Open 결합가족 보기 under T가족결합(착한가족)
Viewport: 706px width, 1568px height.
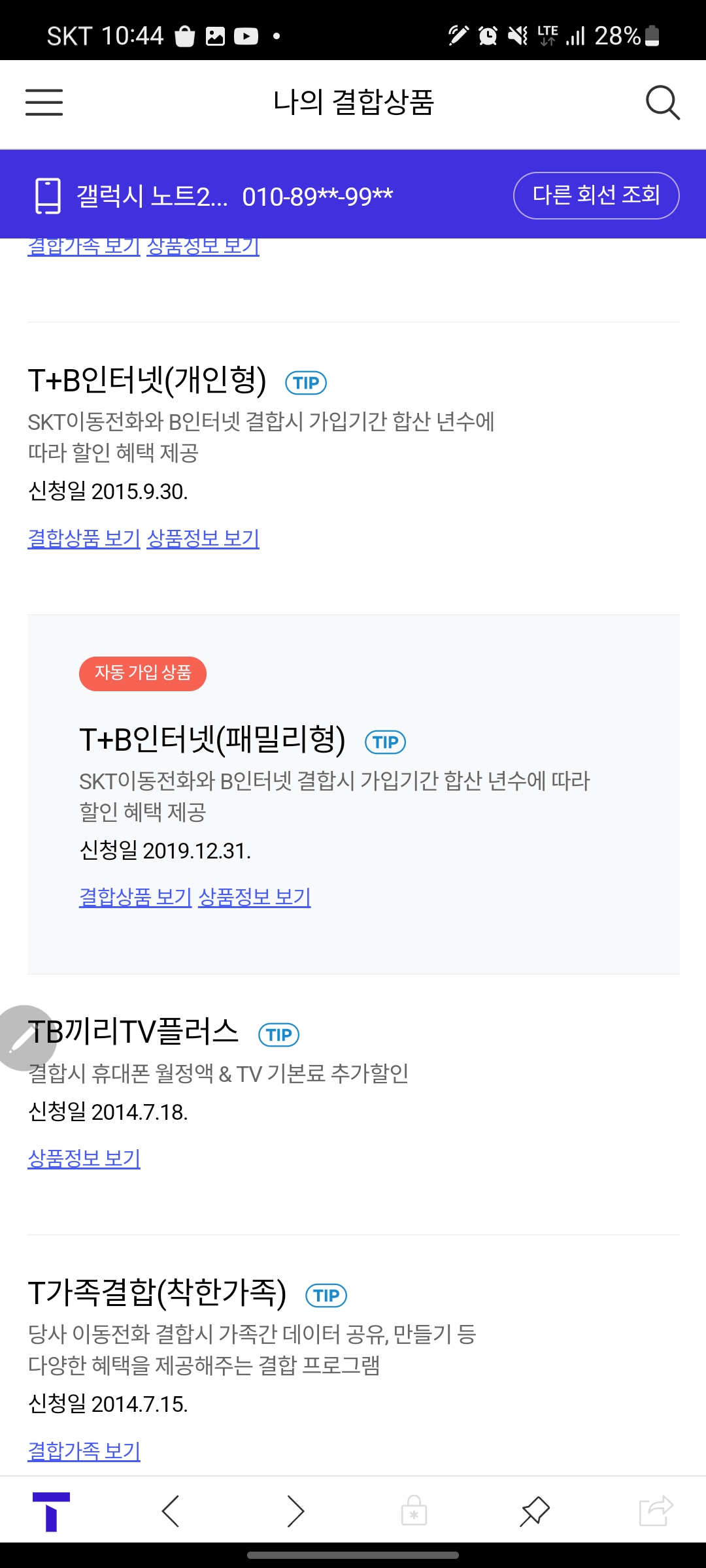[84, 1451]
